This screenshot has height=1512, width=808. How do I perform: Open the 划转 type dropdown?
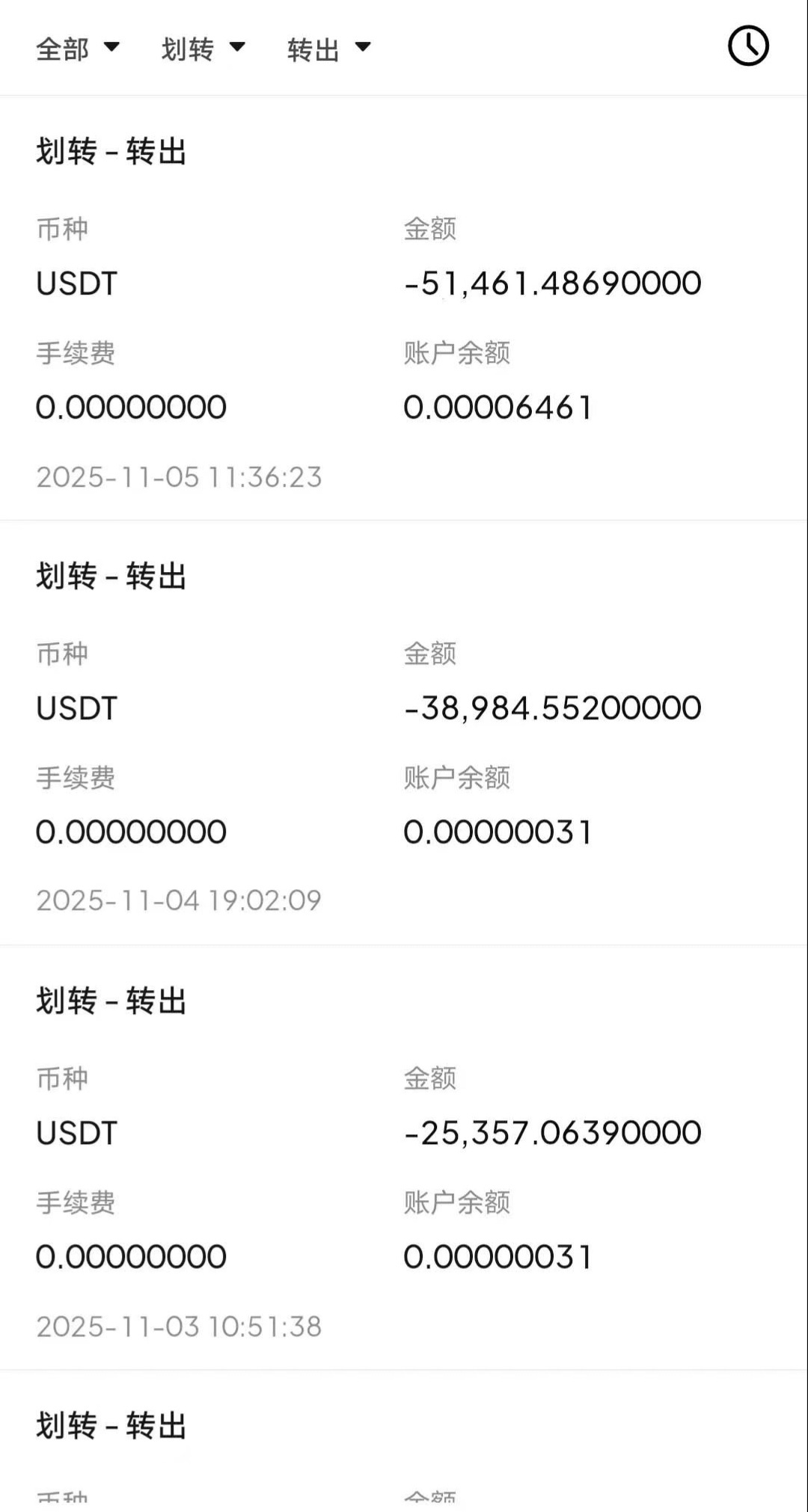coord(203,49)
